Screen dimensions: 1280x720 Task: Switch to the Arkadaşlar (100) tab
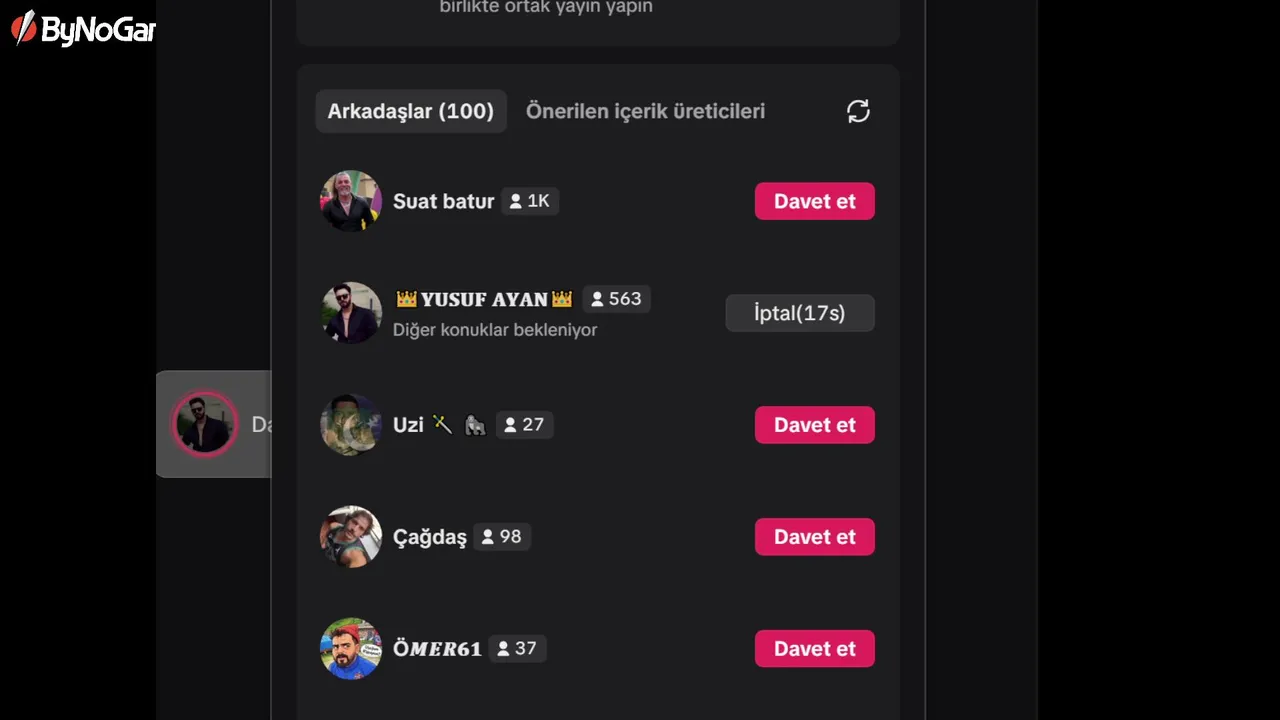[410, 111]
